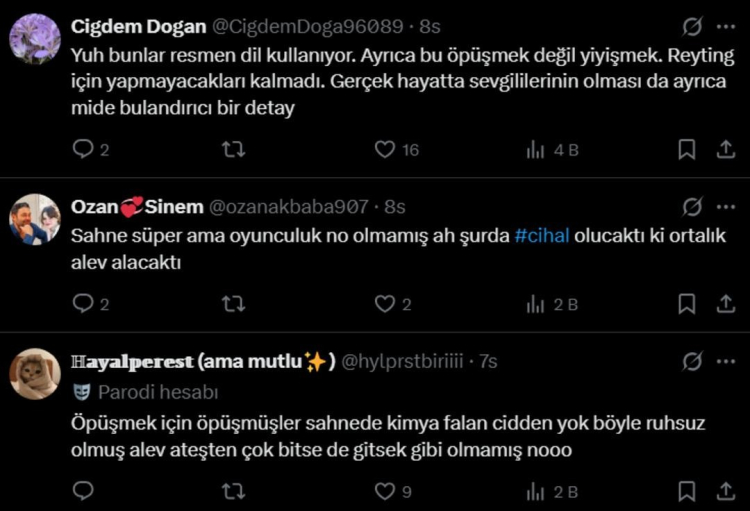Like Hayalperest's tweet
Viewport: 750px width, 511px height.
point(384,491)
